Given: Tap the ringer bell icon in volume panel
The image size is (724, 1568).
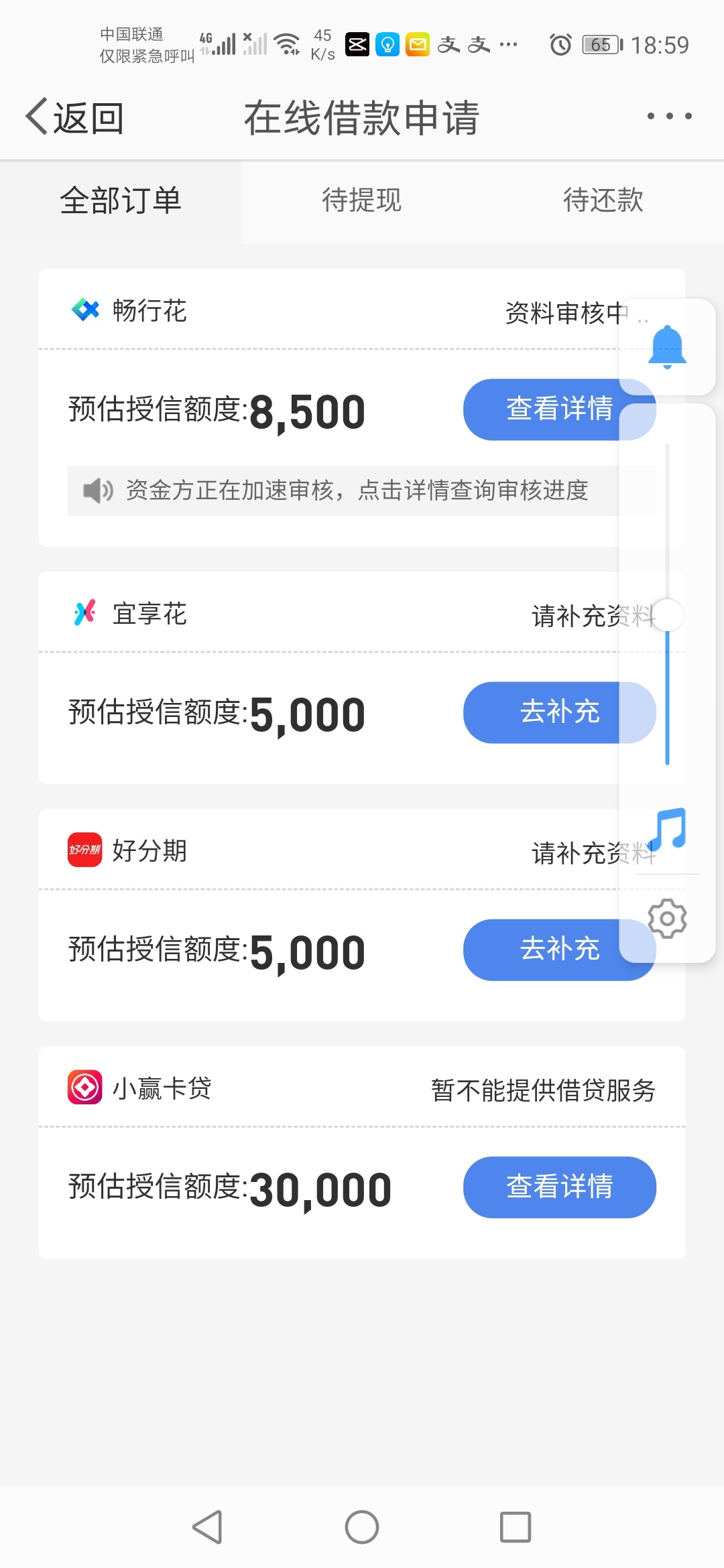Looking at the screenshot, I should coord(667,346).
